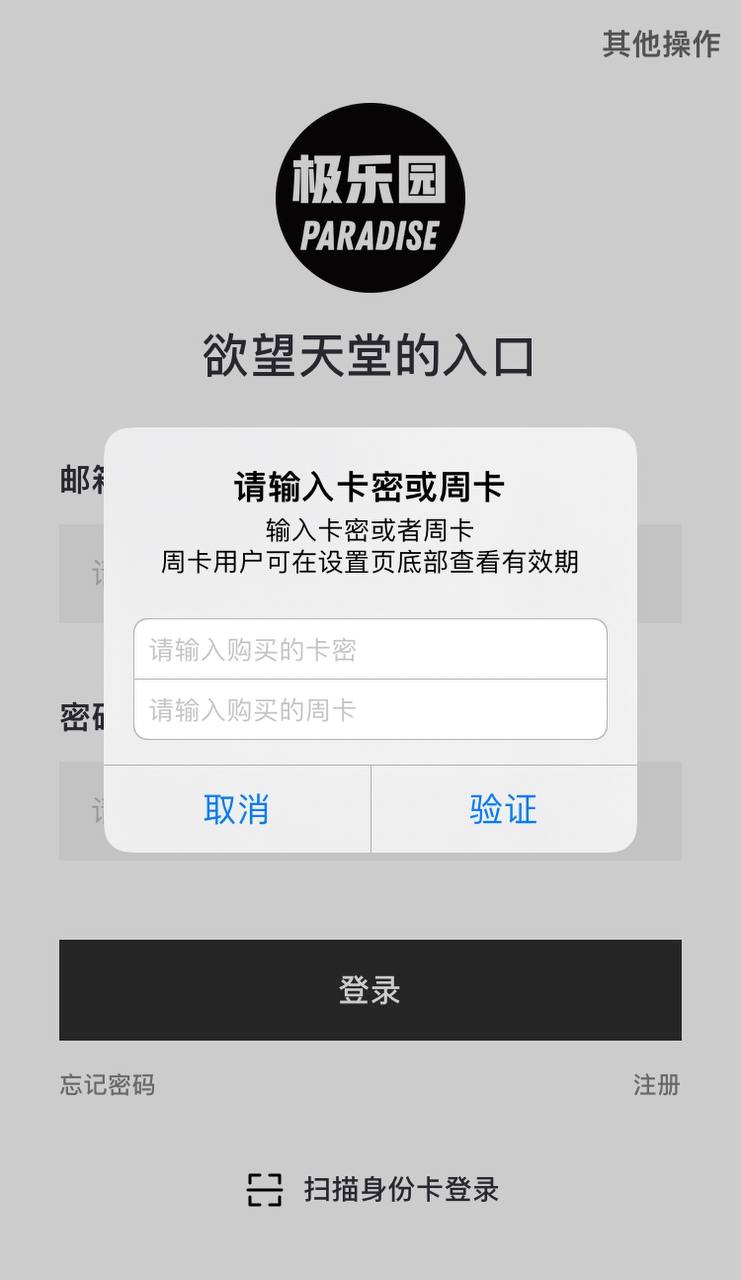This screenshot has width=741, height=1280.
Task: Tap the 周卡 input field
Action: click(x=370, y=710)
